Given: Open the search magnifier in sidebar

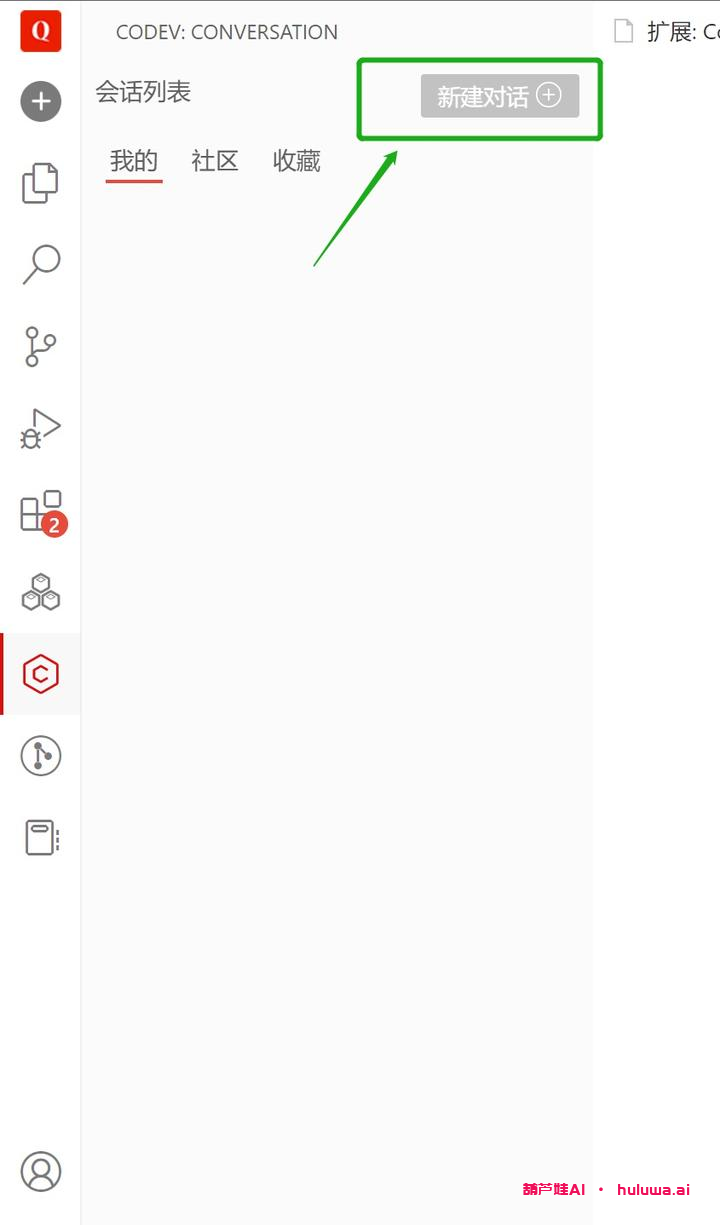Looking at the screenshot, I should tap(41, 265).
